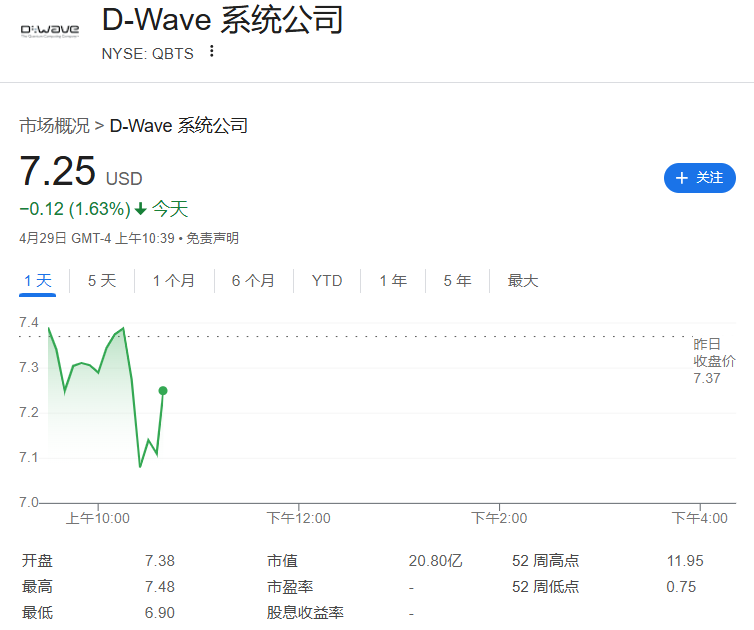View the 5 年 price chart
The width and height of the screenshot is (754, 630).
[457, 281]
